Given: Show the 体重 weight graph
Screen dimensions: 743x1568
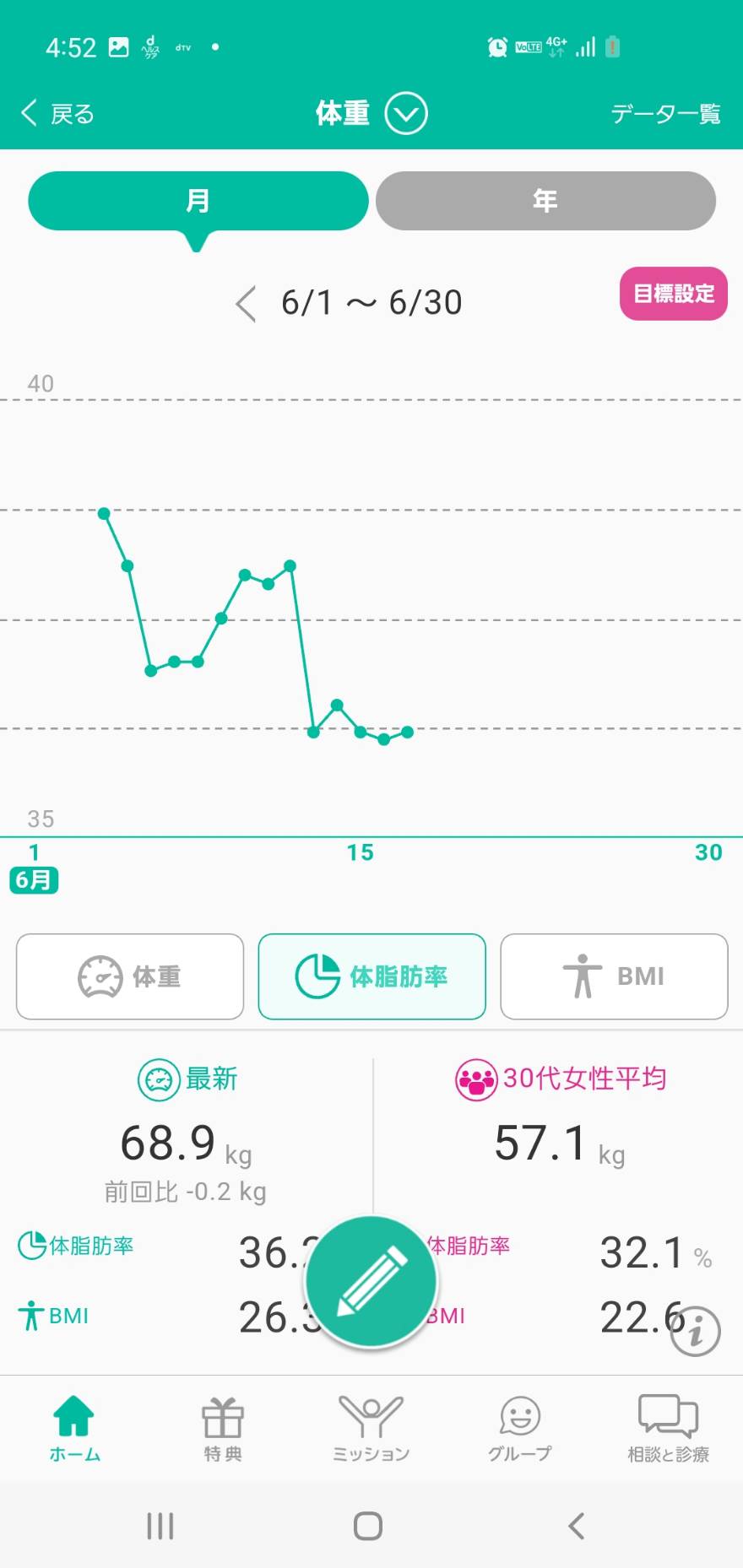Looking at the screenshot, I should coord(130,976).
